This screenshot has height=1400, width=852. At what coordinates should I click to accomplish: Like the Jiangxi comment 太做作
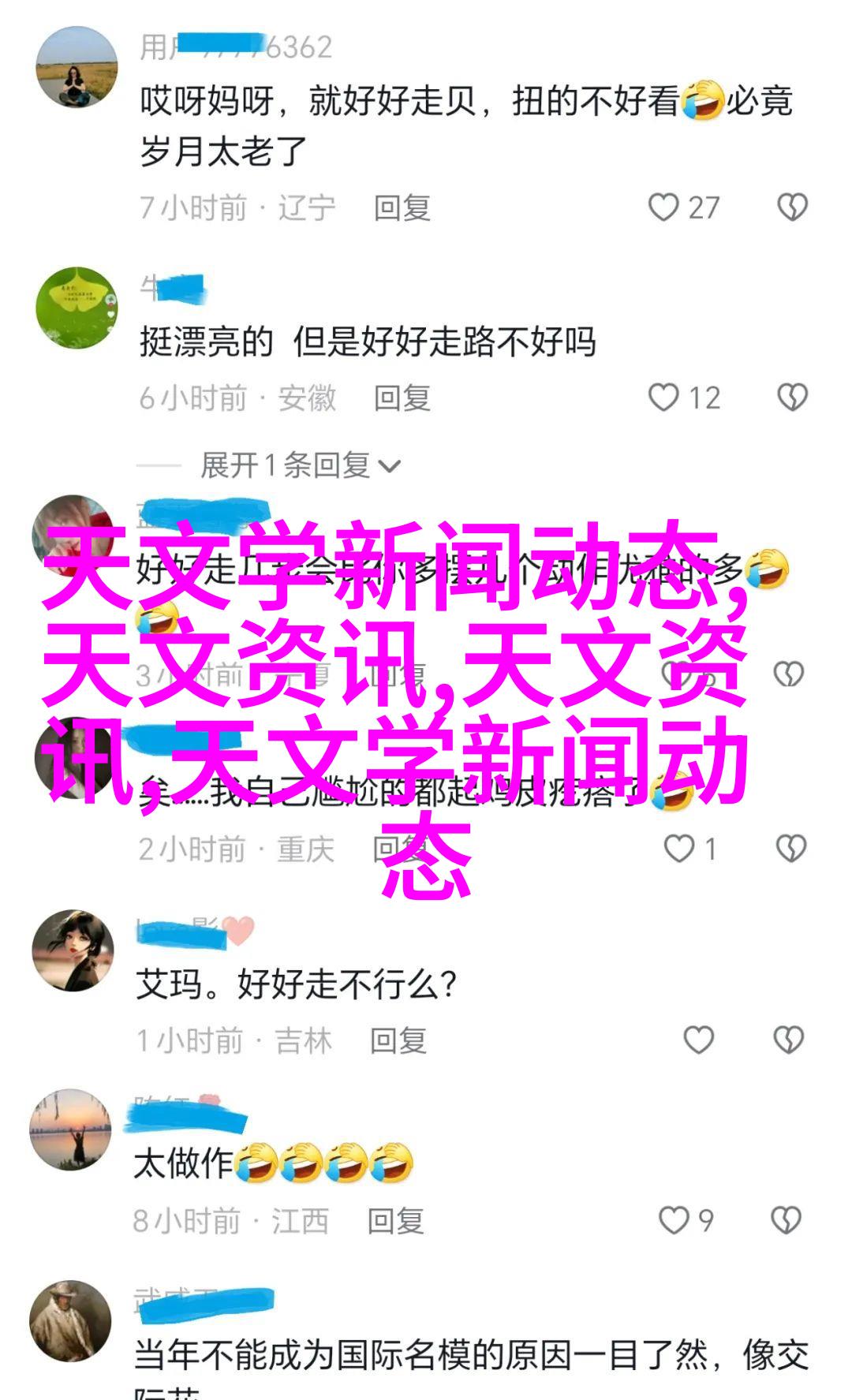click(x=674, y=1220)
